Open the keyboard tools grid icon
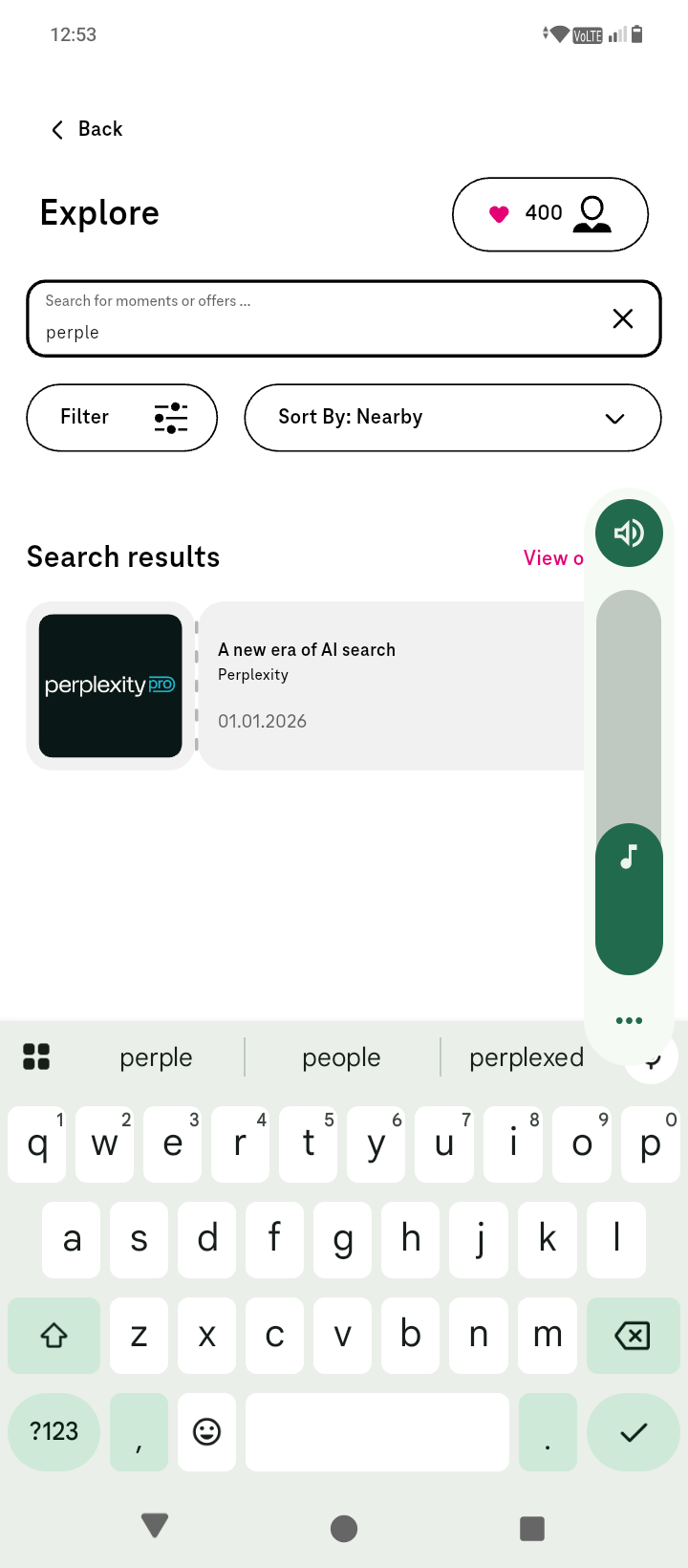 click(x=36, y=1056)
